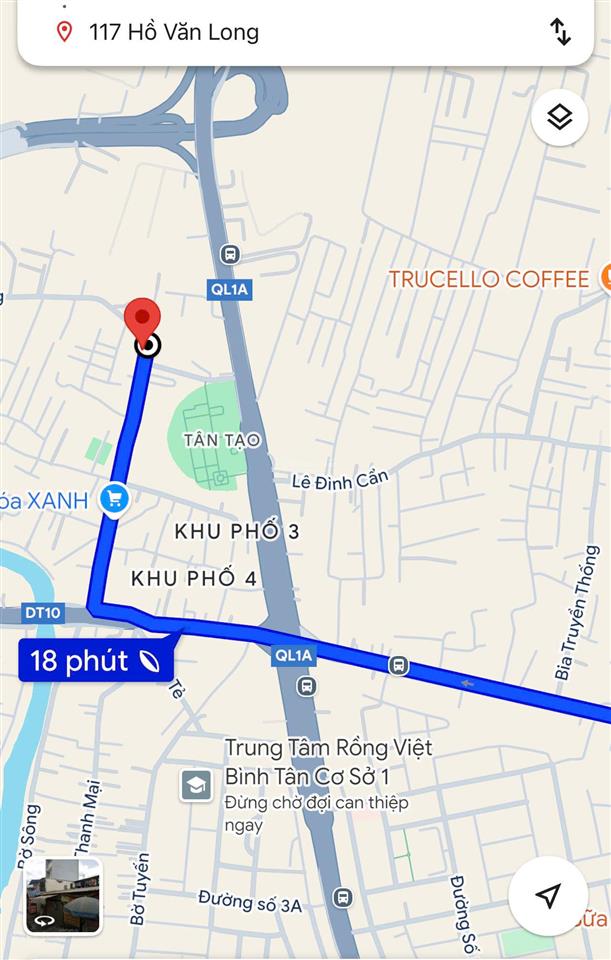Open the Bách hóa XANH shop marker
Image resolution: width=611 pixels, height=960 pixels.
coord(116,499)
